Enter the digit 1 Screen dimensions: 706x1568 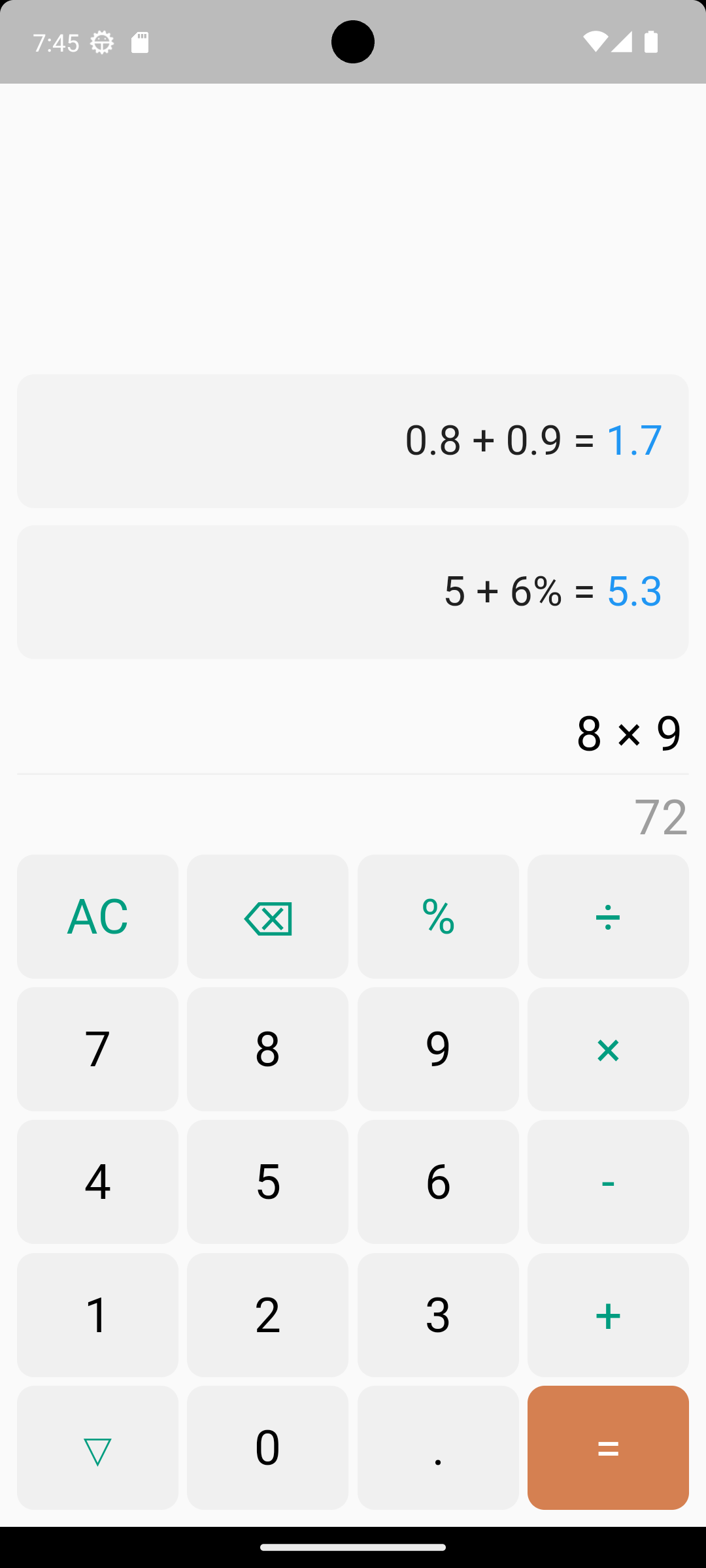point(97,1315)
